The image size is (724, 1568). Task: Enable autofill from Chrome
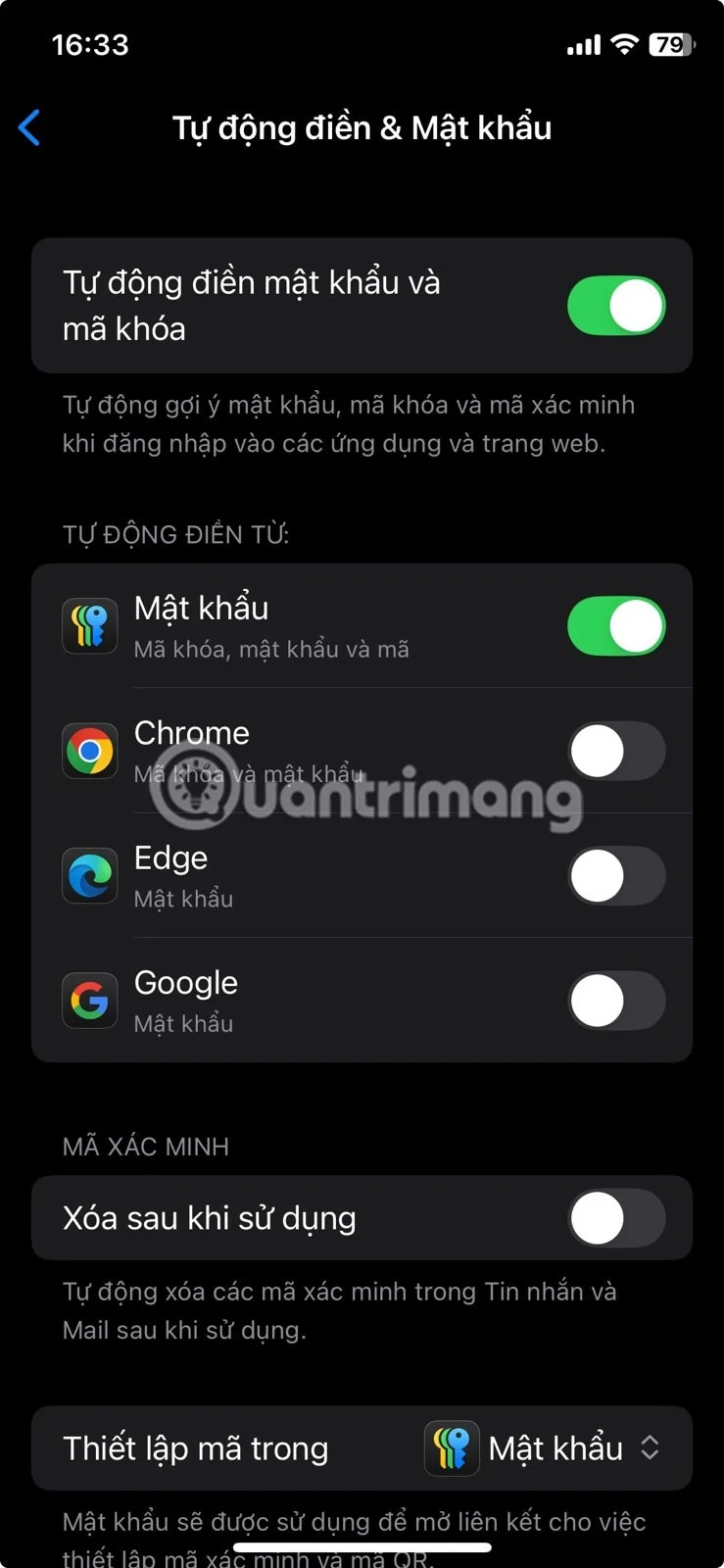tap(616, 751)
